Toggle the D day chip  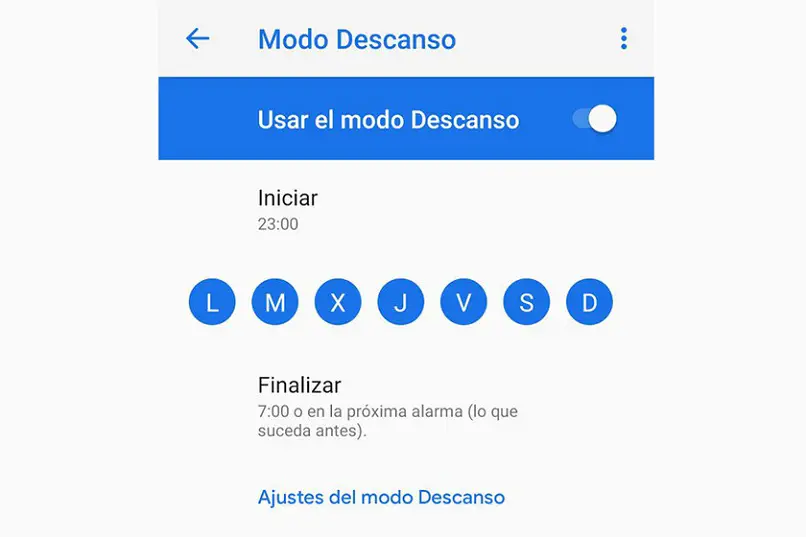tap(590, 302)
